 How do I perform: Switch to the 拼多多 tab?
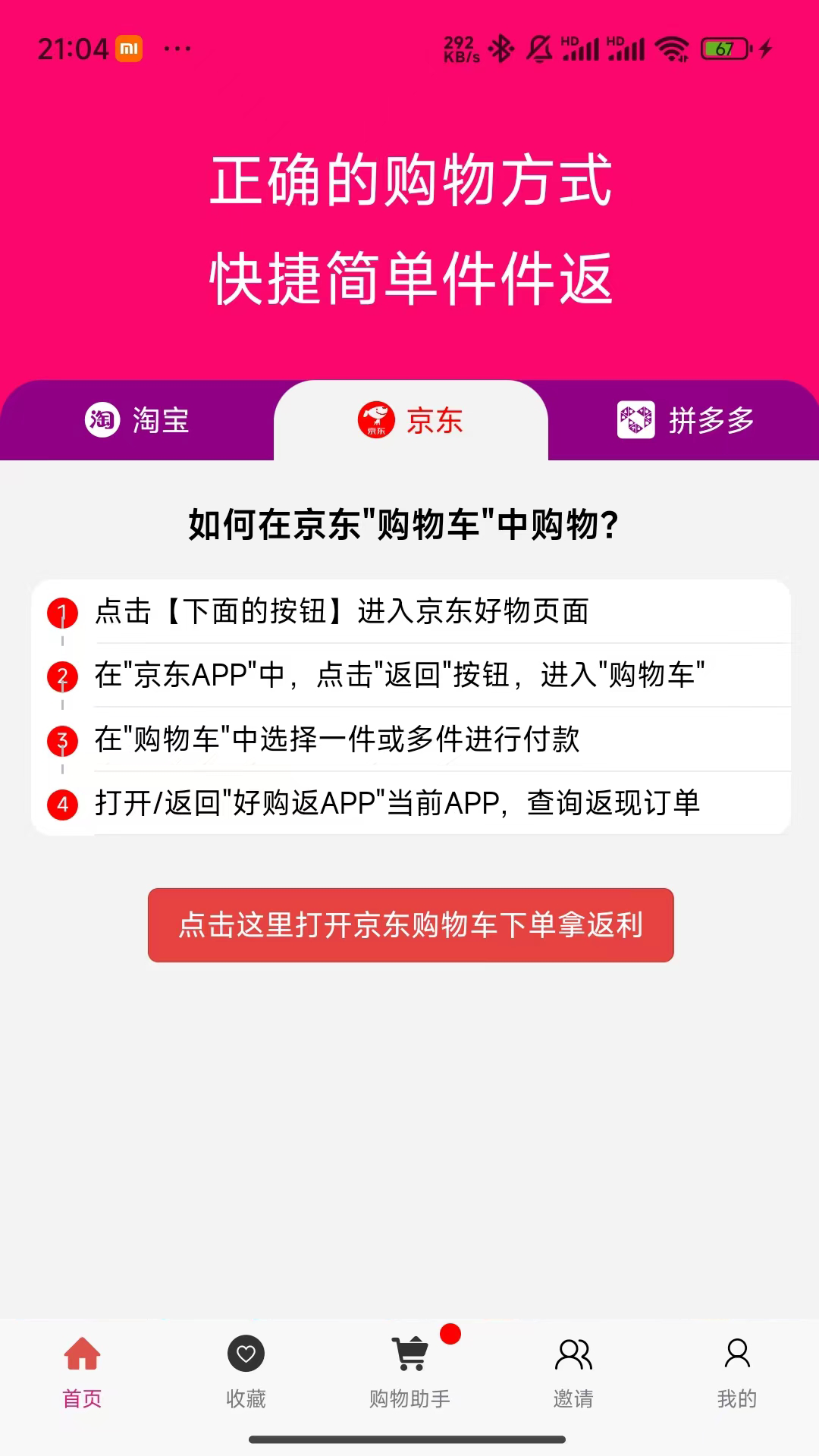tap(684, 420)
